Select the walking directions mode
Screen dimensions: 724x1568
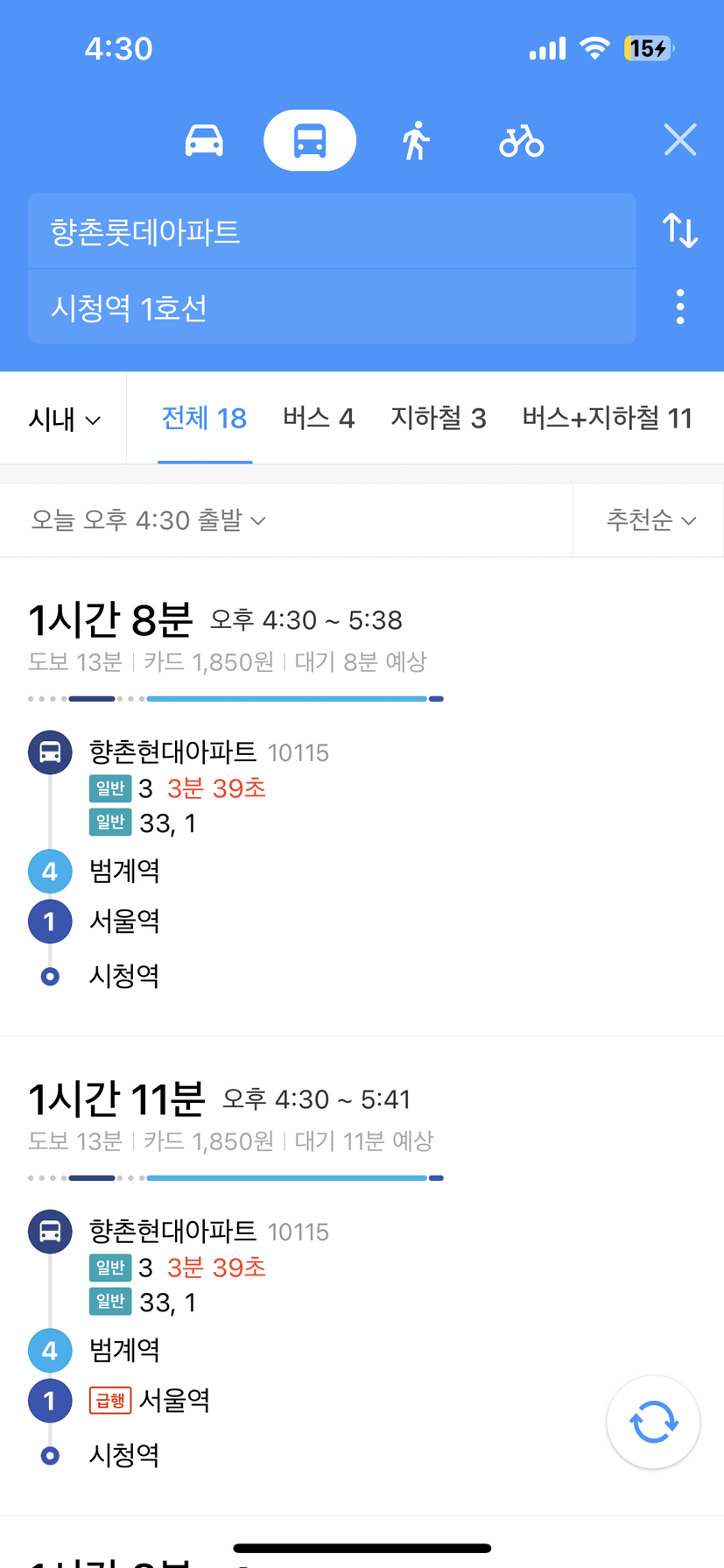coord(416,140)
